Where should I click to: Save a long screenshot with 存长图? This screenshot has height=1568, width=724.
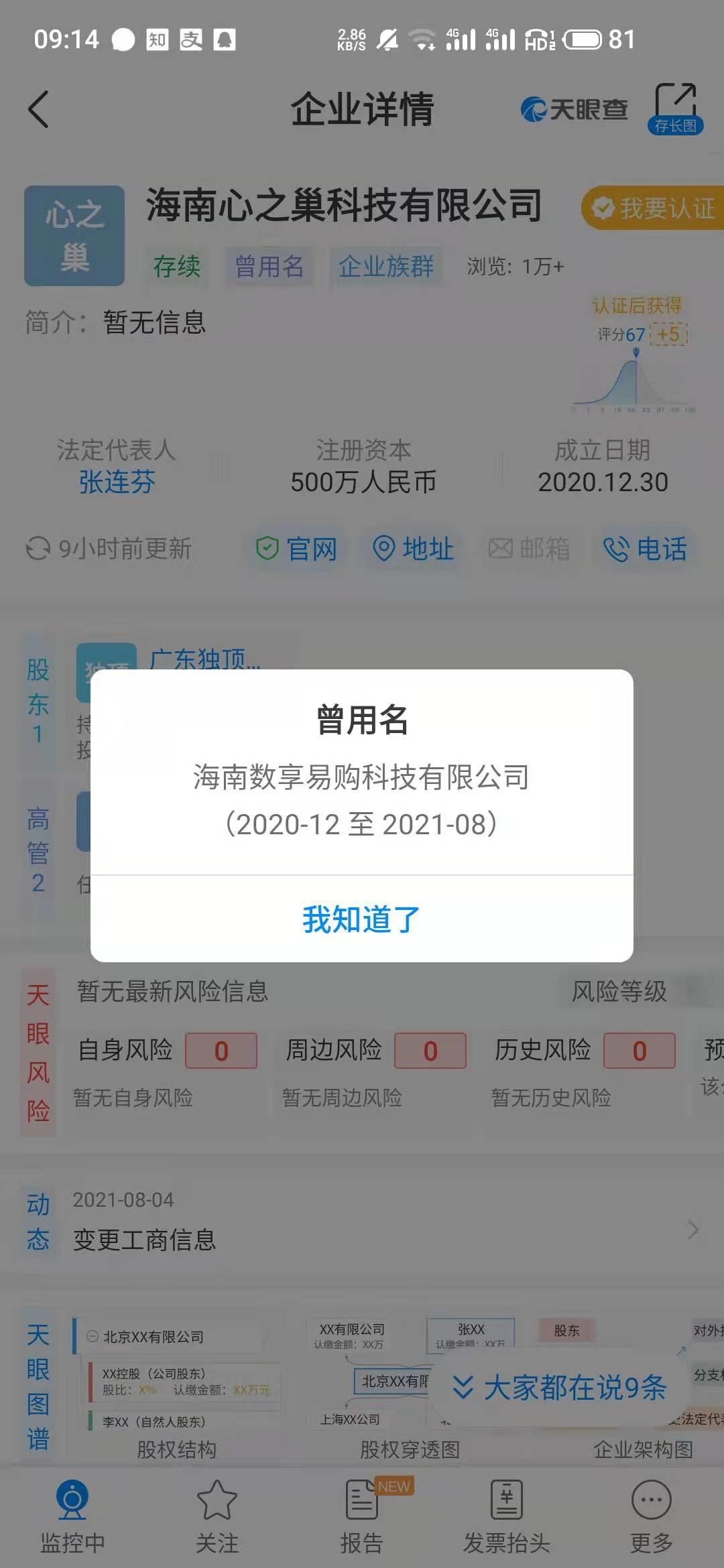(x=676, y=109)
